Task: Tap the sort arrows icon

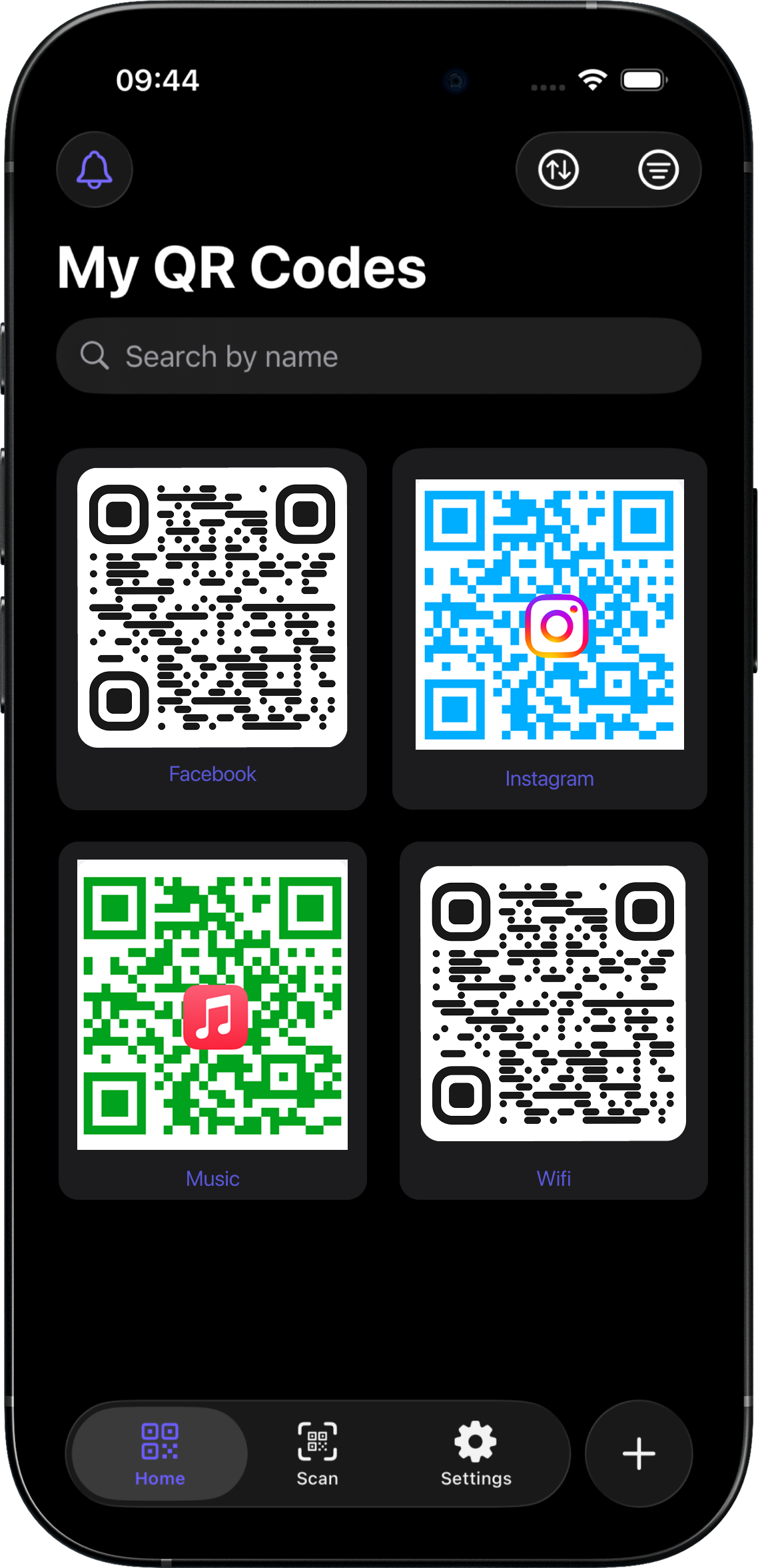Action: pyautogui.click(x=558, y=170)
